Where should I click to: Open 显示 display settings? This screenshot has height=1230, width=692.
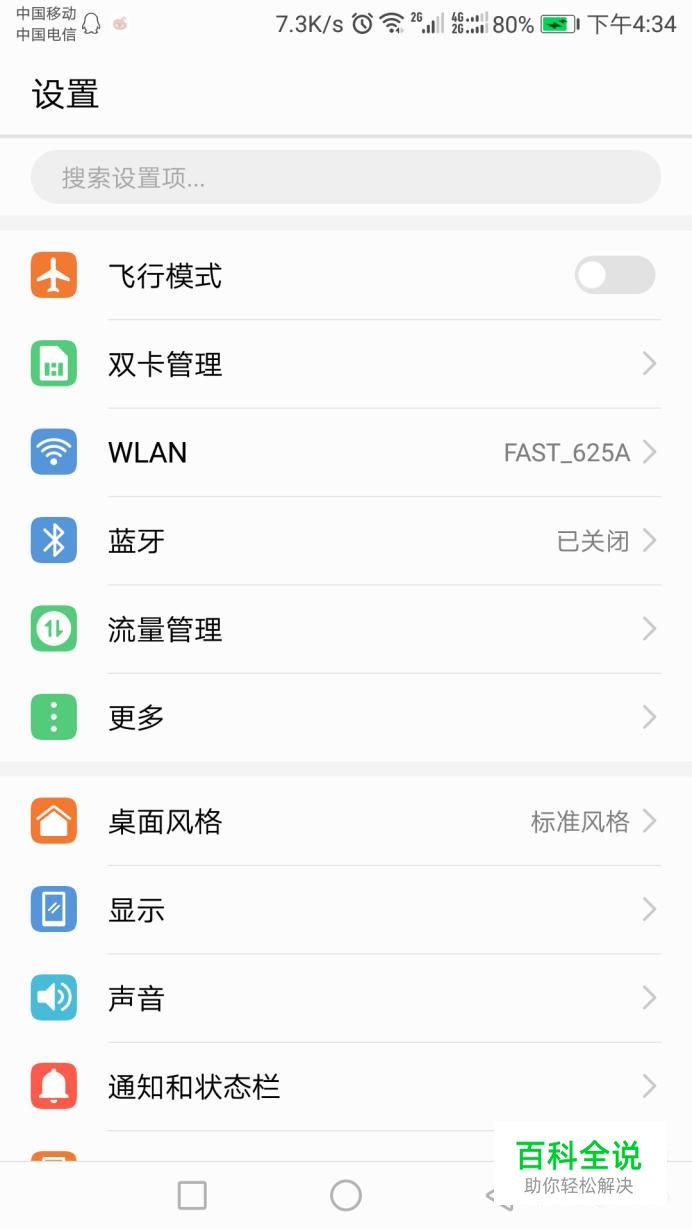pos(345,910)
